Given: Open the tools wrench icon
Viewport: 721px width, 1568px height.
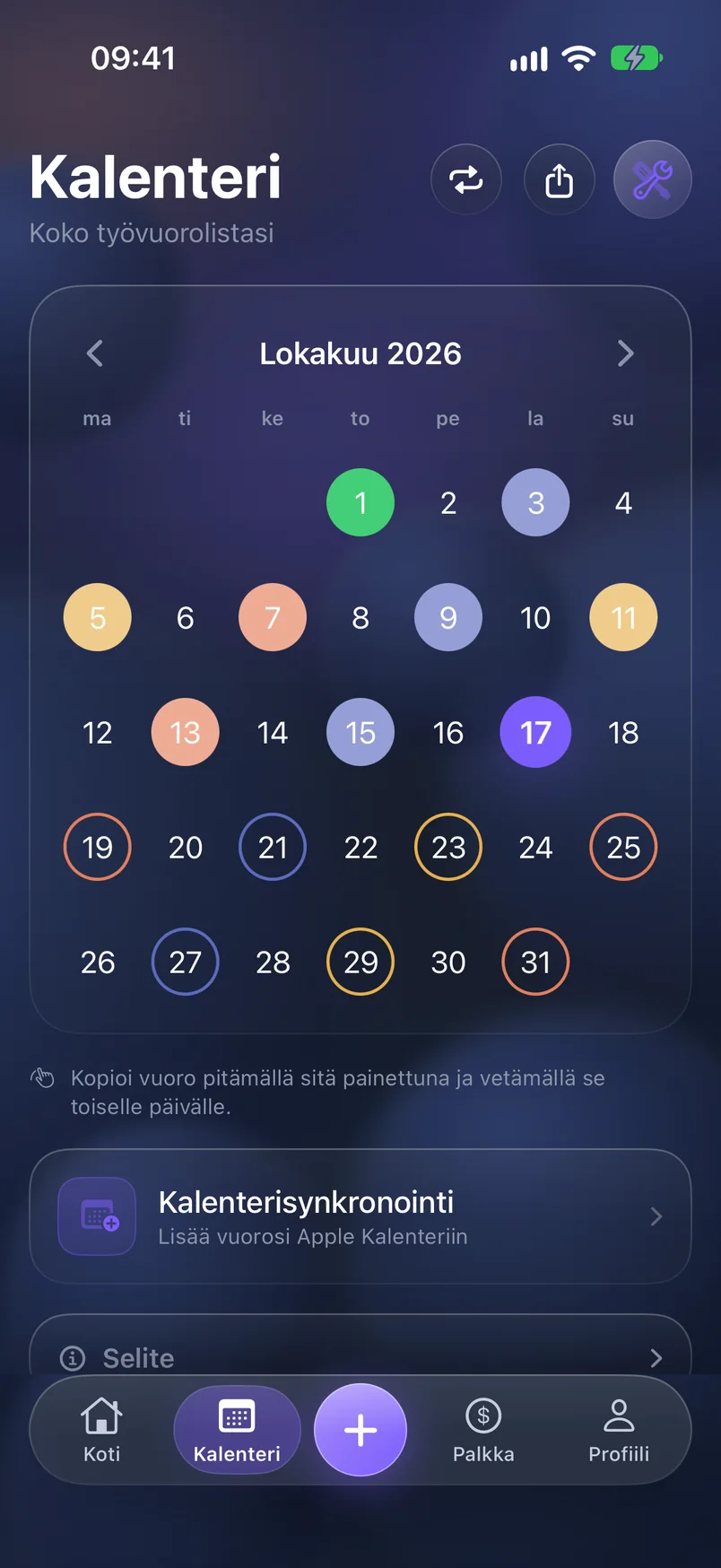Looking at the screenshot, I should pos(653,179).
